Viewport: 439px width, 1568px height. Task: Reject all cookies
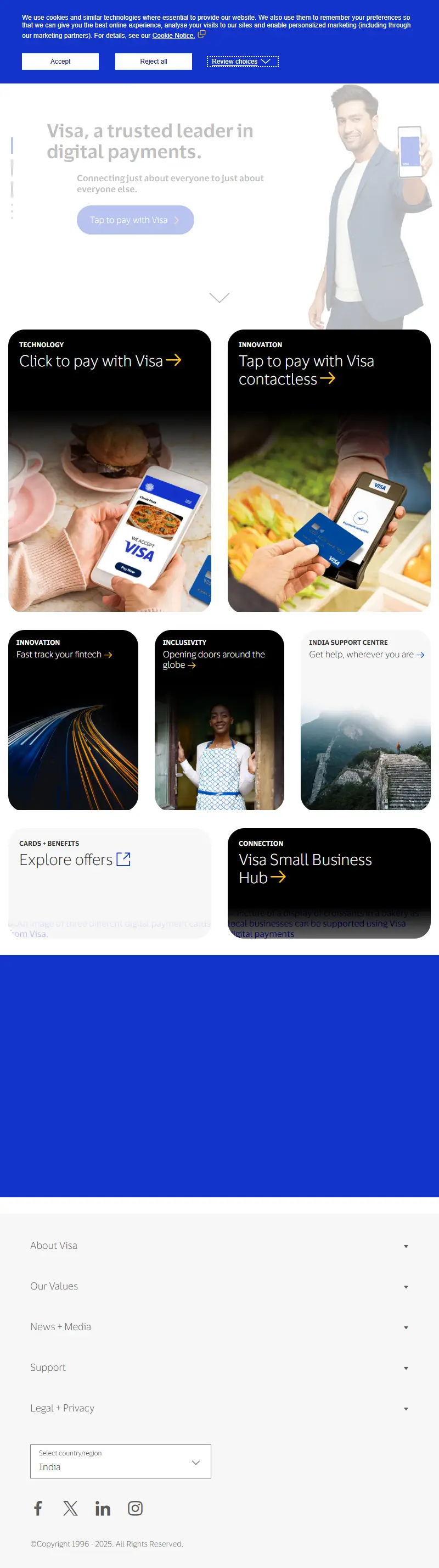(x=153, y=62)
